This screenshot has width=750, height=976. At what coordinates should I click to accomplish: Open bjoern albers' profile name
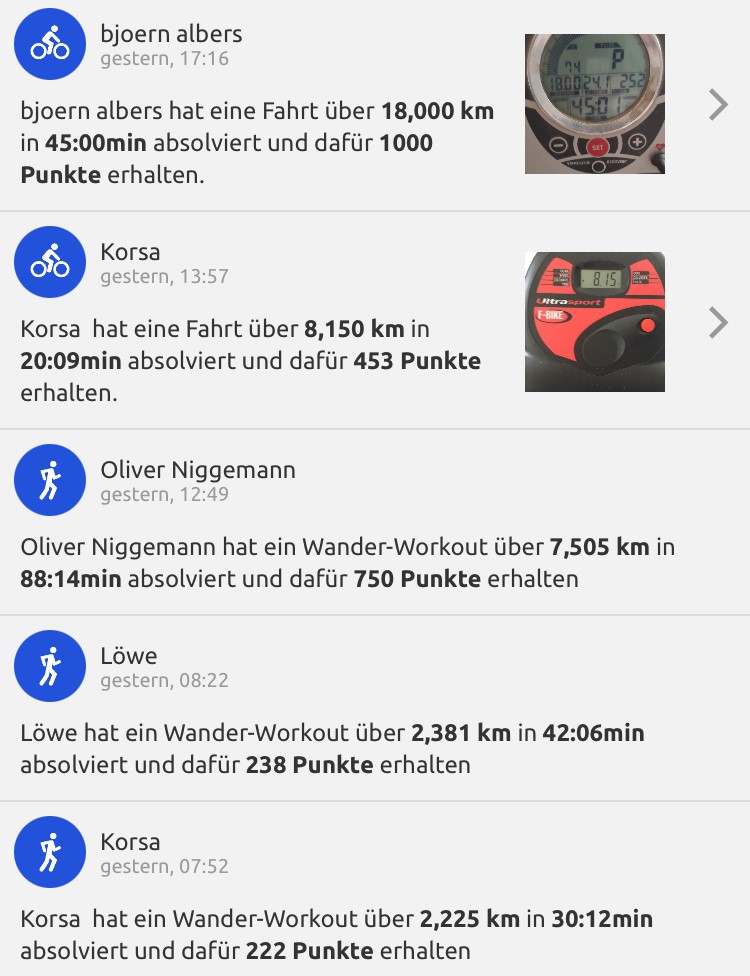[x=171, y=32]
